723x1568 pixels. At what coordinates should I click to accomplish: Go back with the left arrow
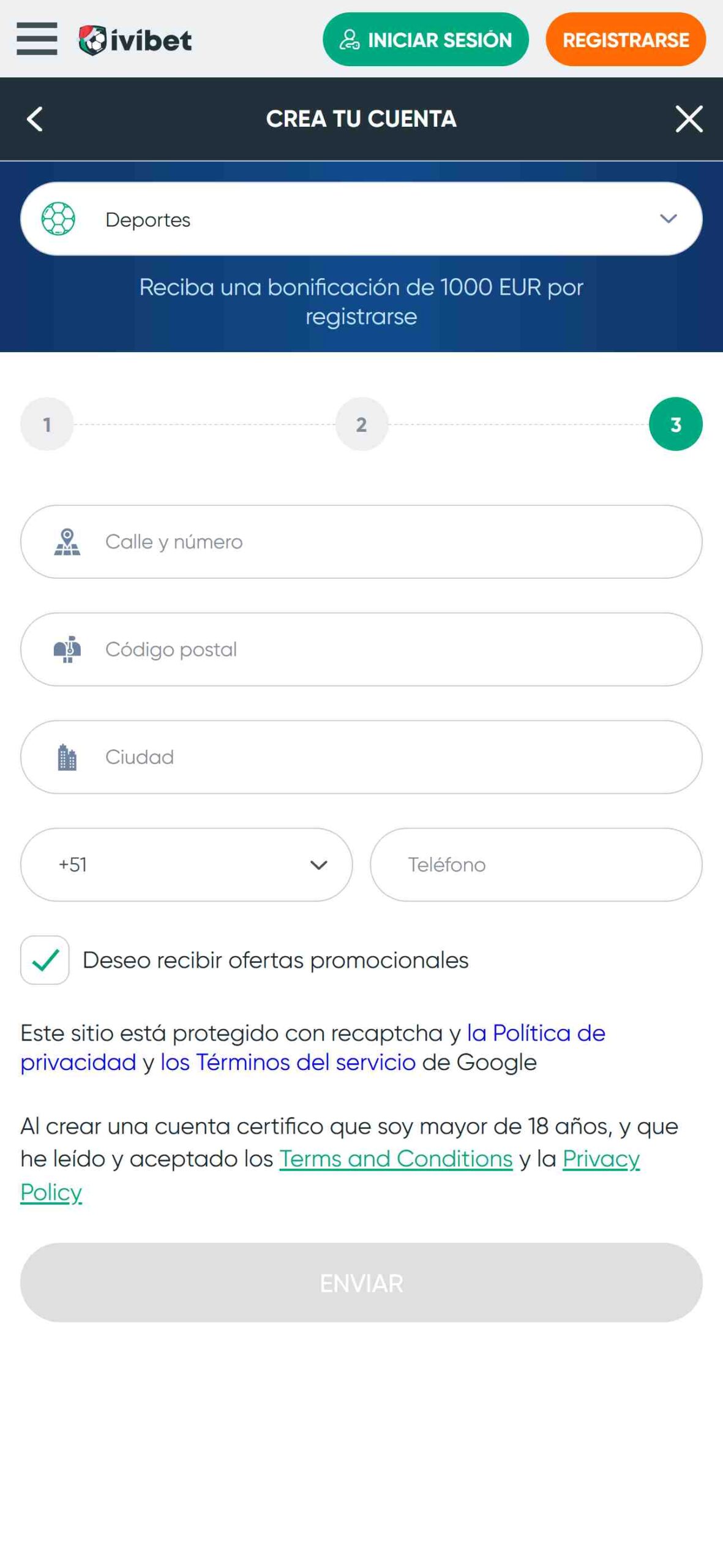tap(35, 119)
